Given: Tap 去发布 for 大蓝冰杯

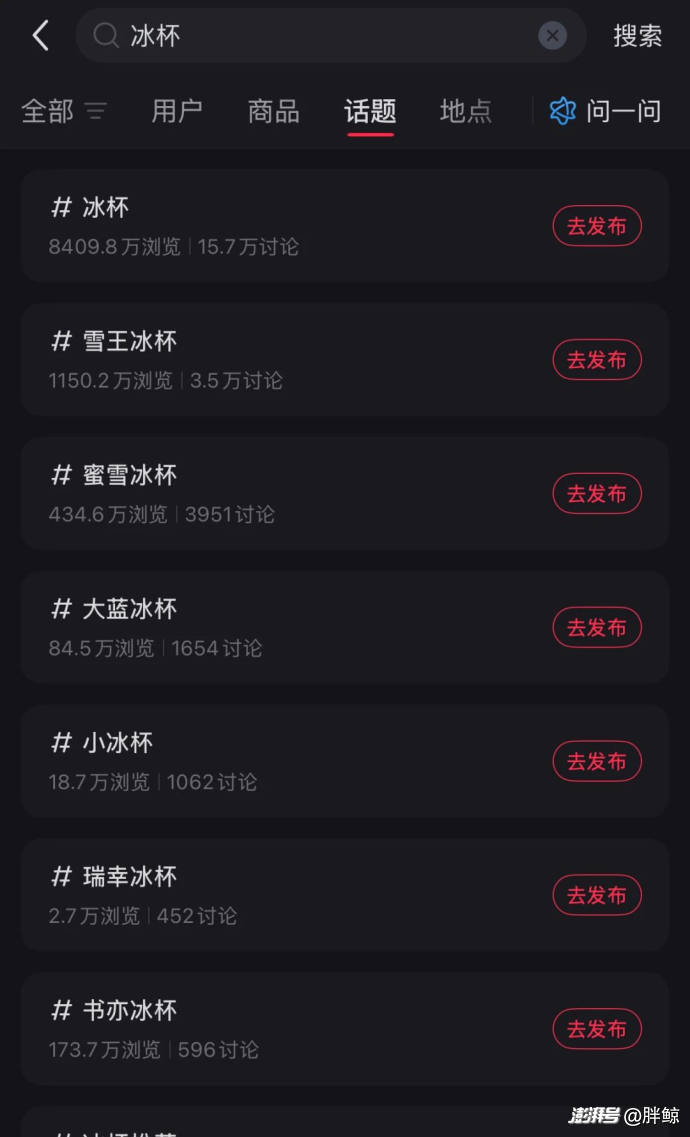Looking at the screenshot, I should [597, 628].
